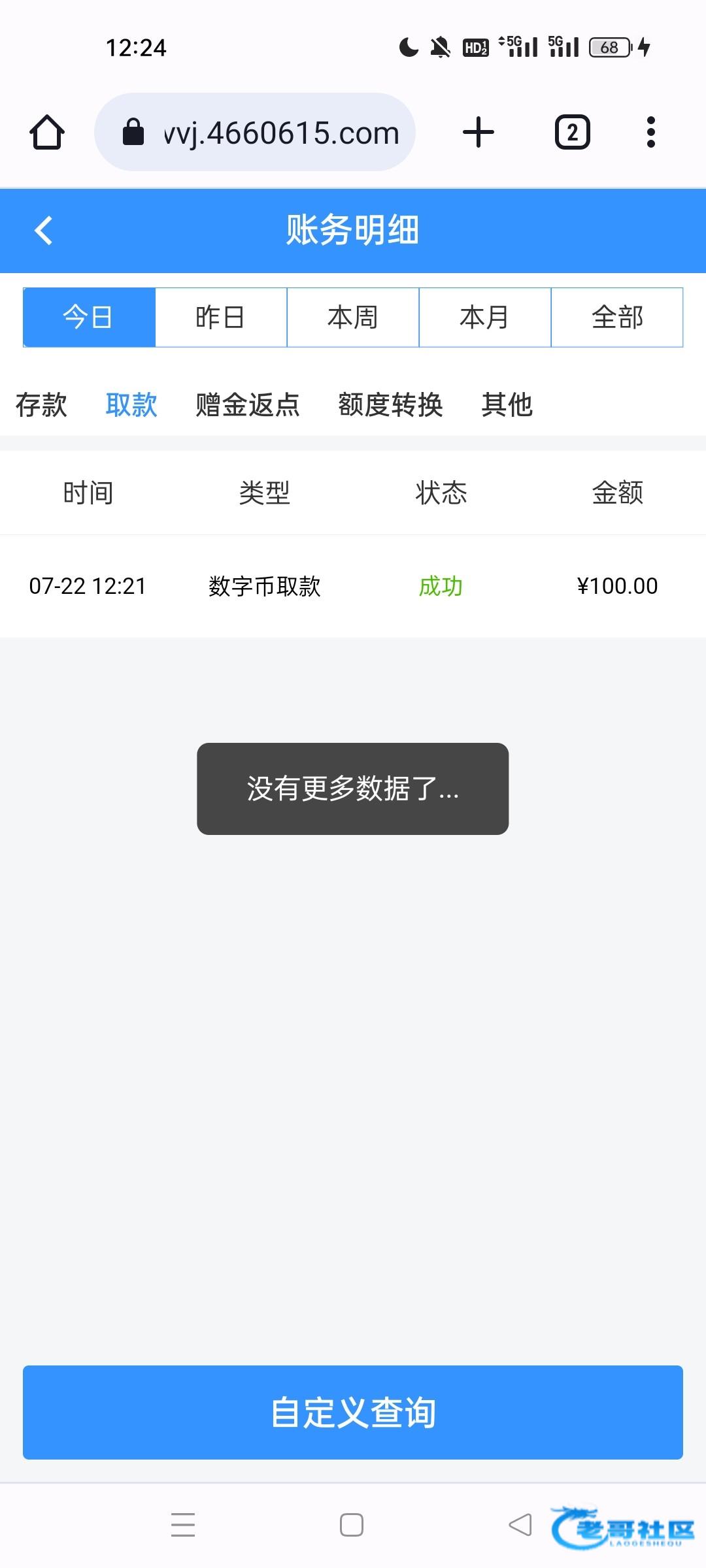Viewport: 706px width, 1568px height.
Task: Switch to the 本月 date filter
Action: pyautogui.click(x=485, y=318)
